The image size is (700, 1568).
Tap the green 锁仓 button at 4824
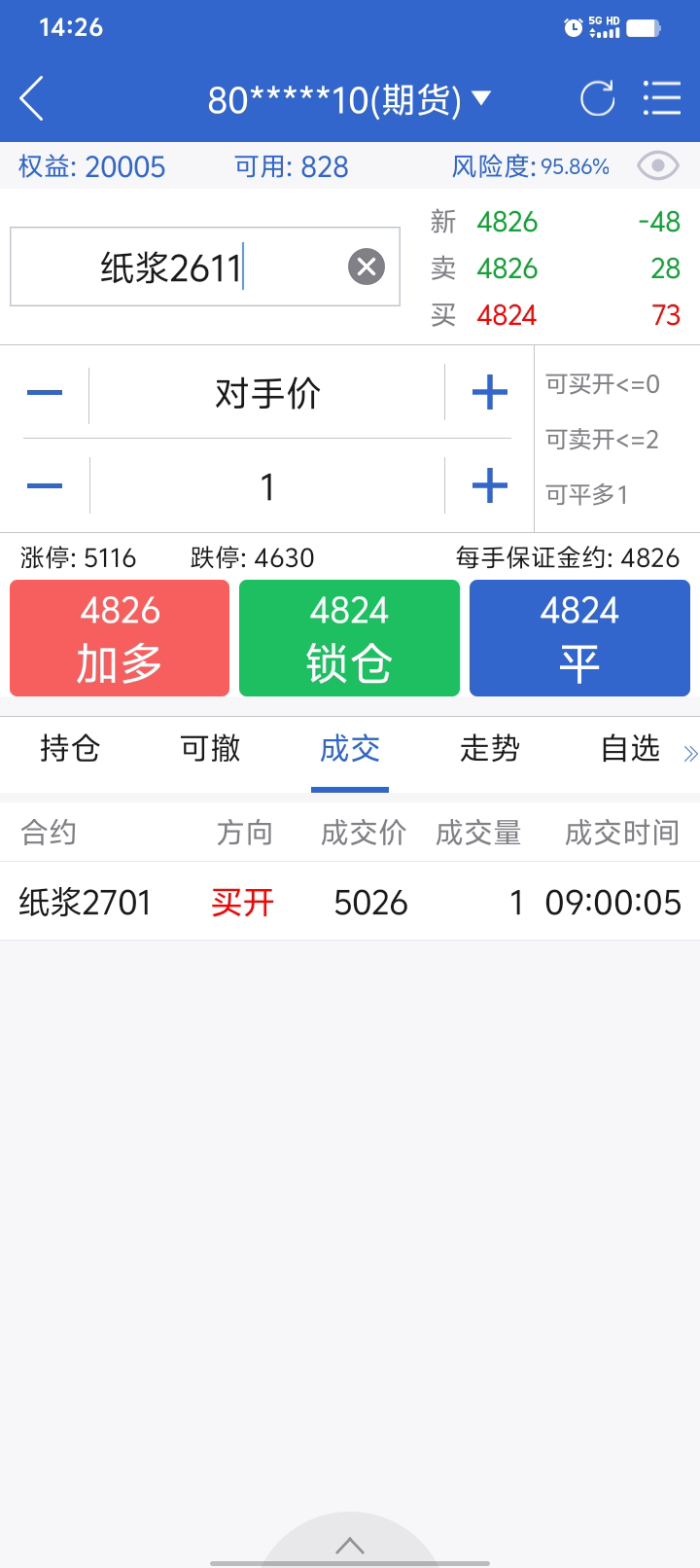point(349,638)
